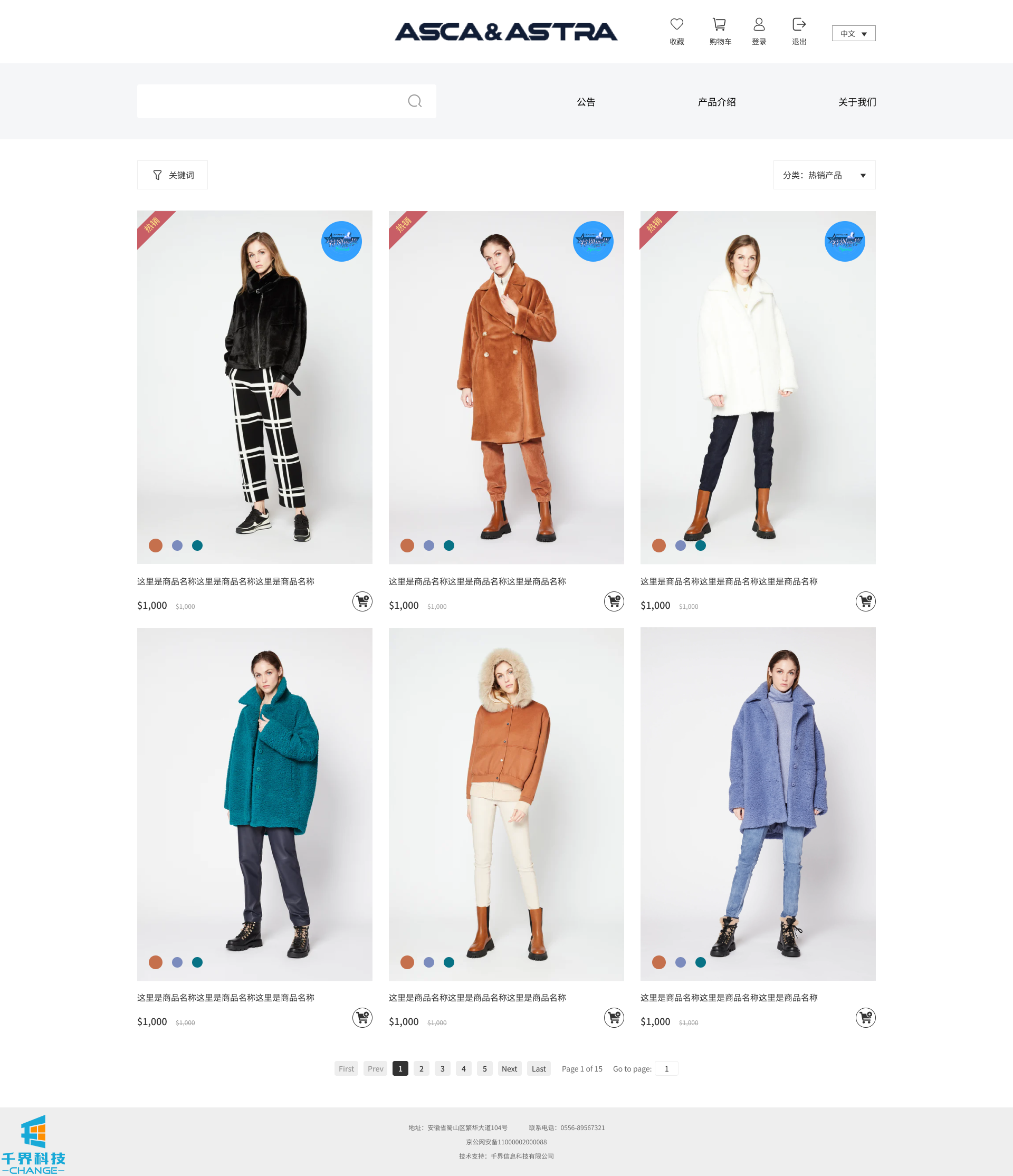Open the 收藏 favorites heart icon
The height and width of the screenshot is (1176, 1013).
(x=676, y=25)
